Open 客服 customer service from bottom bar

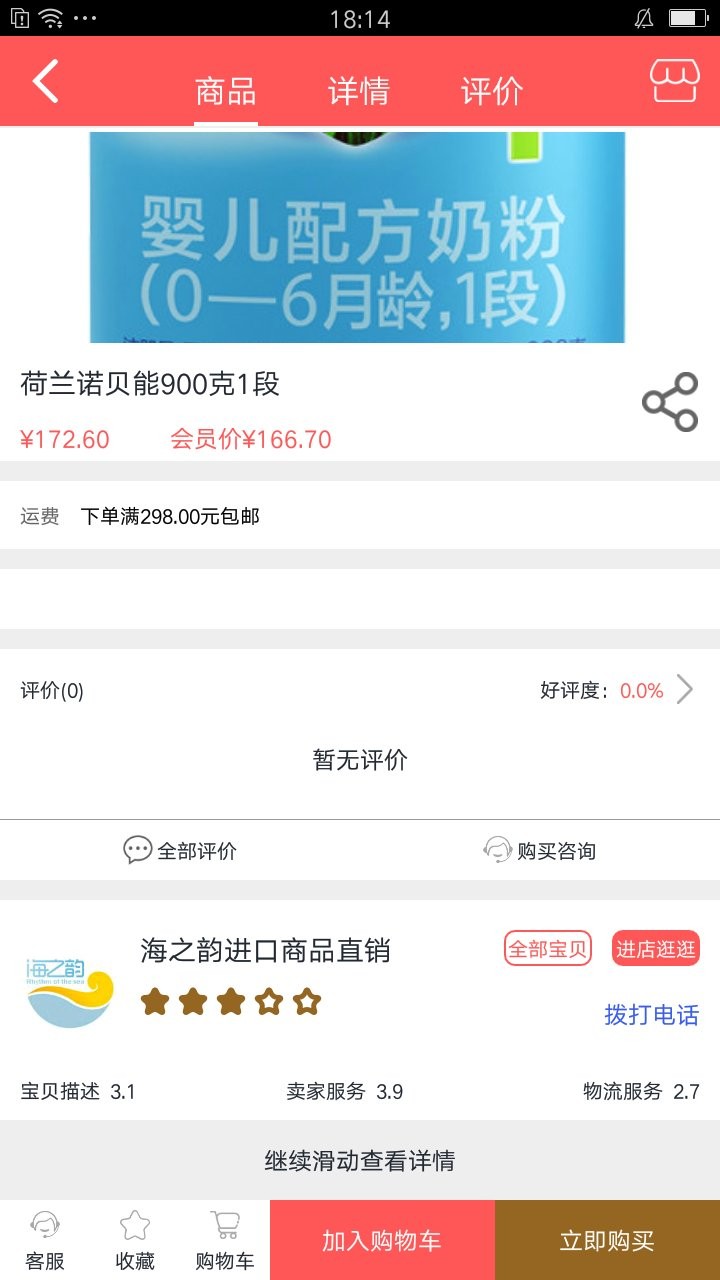click(x=44, y=1238)
